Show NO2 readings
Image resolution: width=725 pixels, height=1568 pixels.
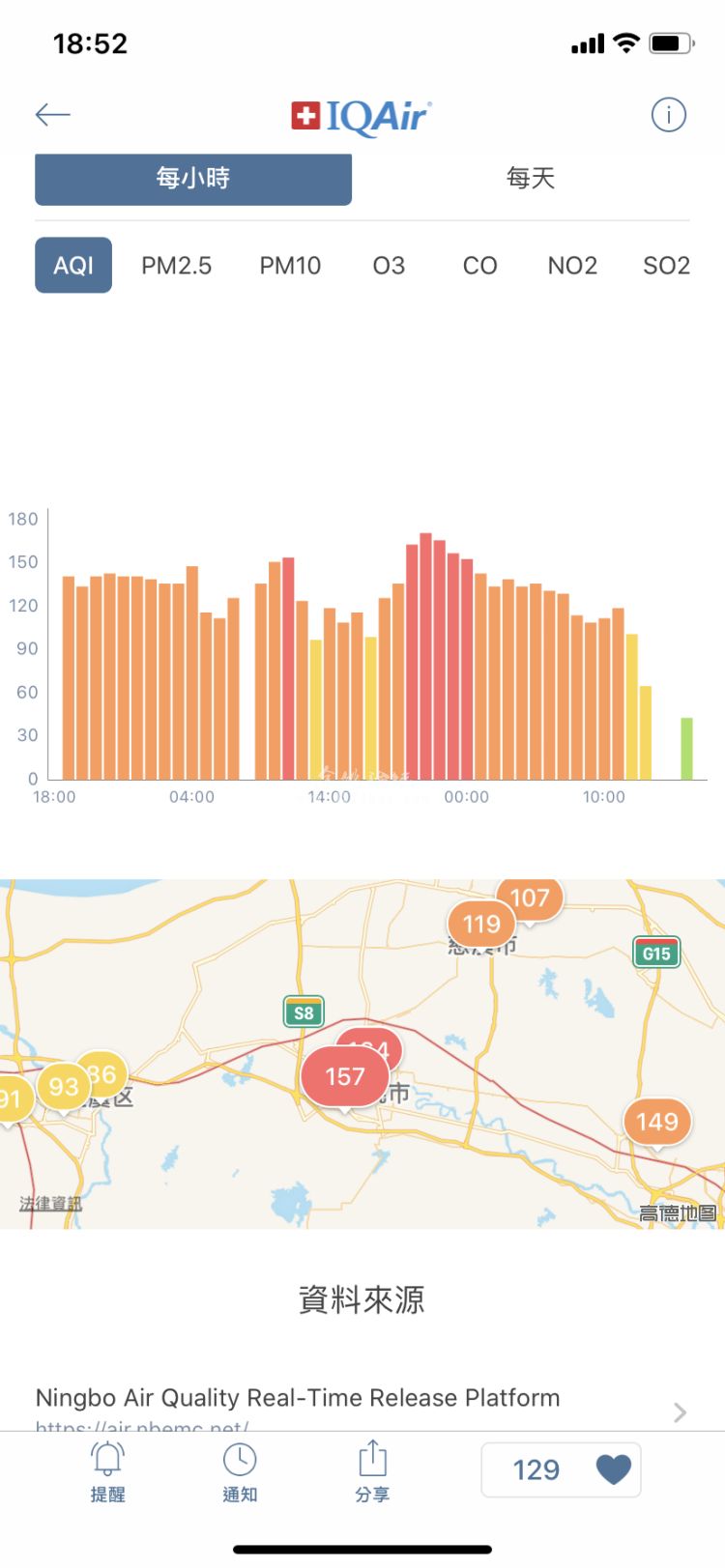572,266
